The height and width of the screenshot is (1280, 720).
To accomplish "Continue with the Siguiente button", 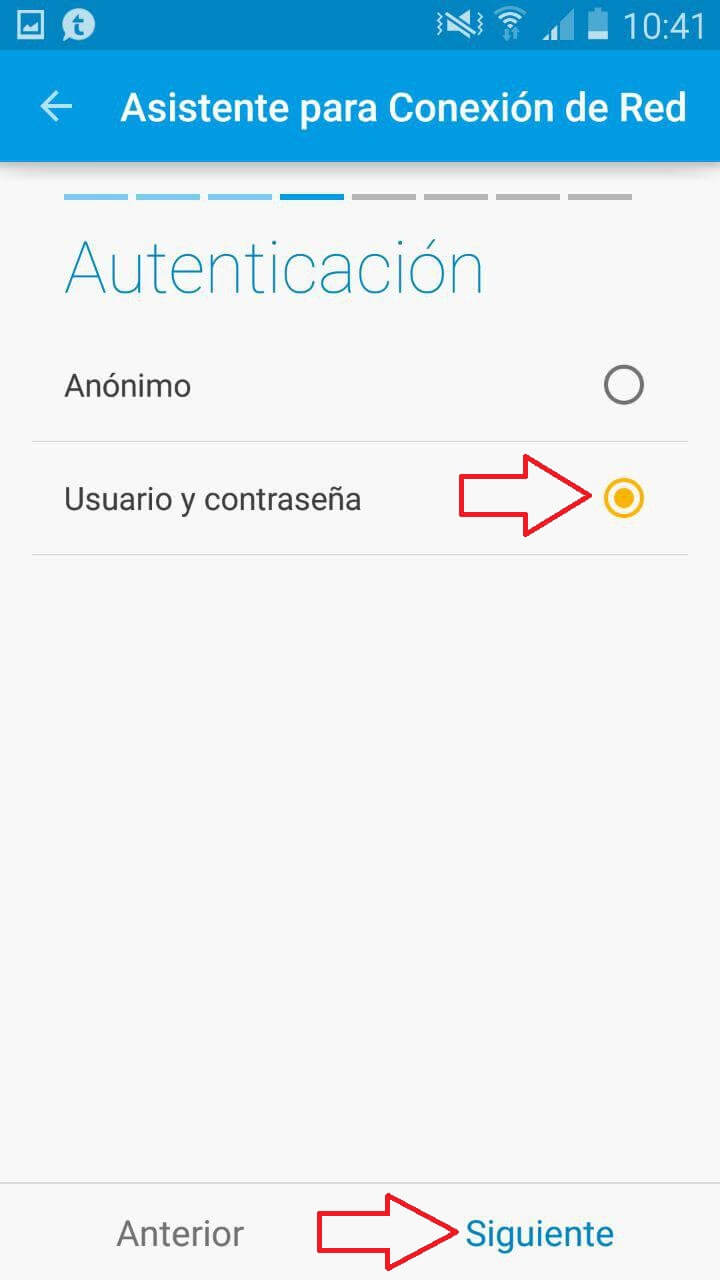I will (x=539, y=1233).
